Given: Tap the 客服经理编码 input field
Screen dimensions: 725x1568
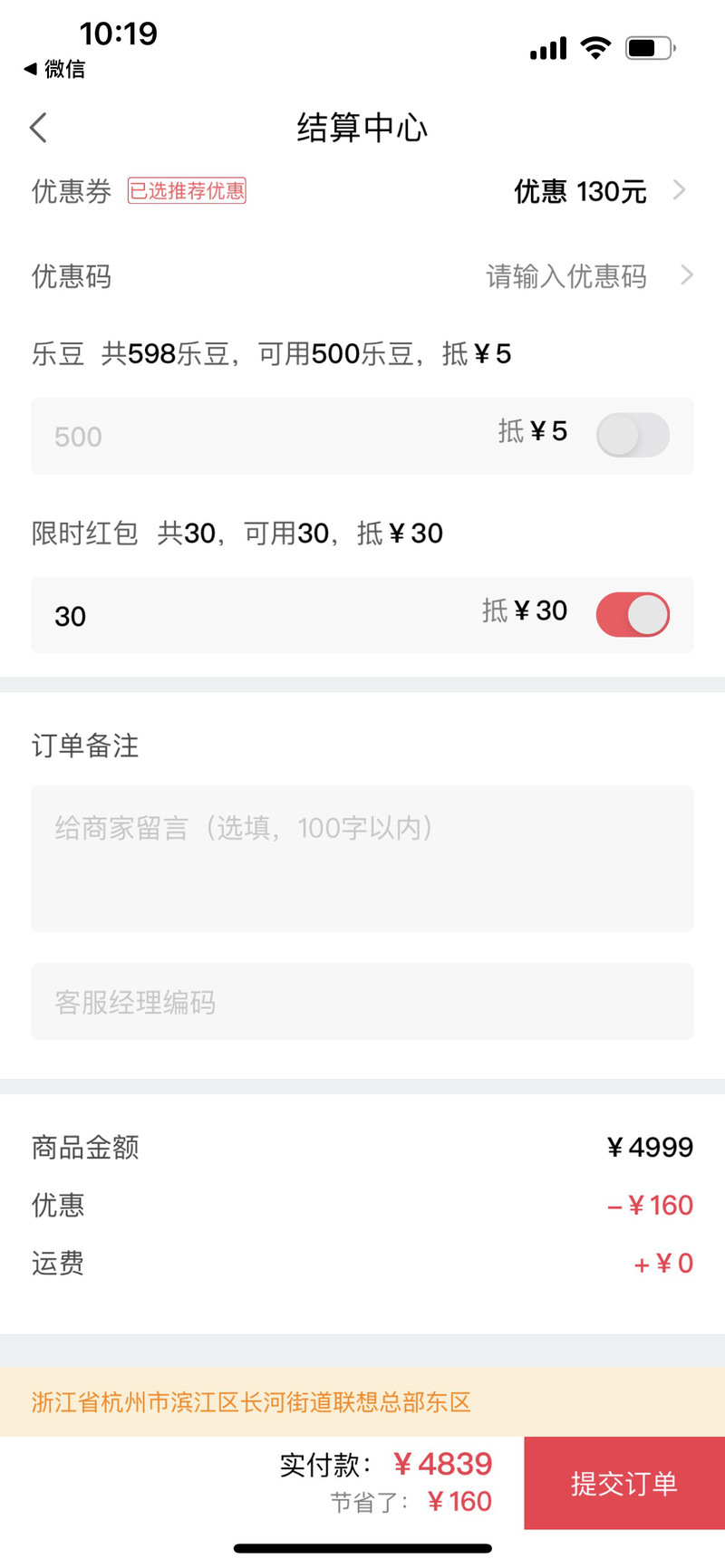Looking at the screenshot, I should coord(362,1002).
